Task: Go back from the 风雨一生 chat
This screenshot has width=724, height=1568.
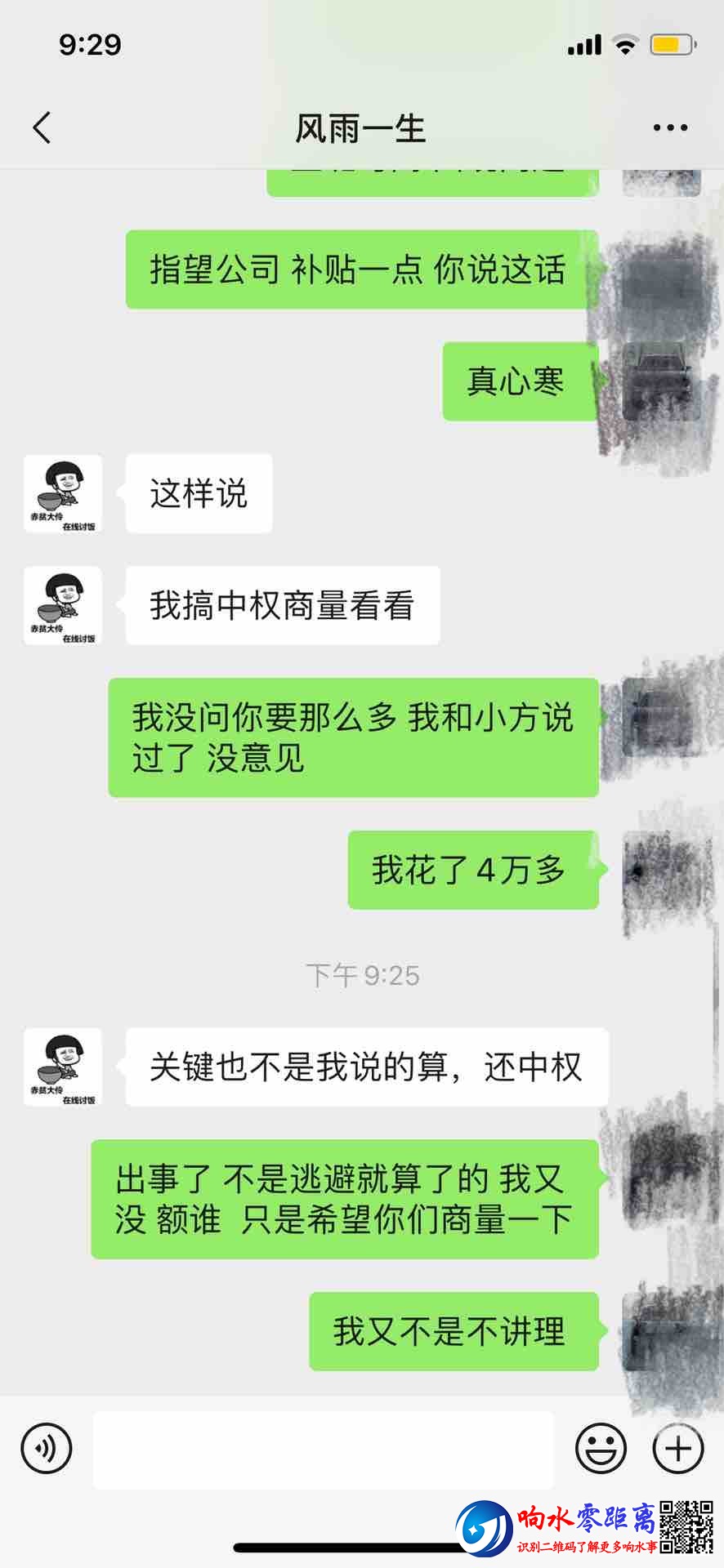Action: click(42, 128)
